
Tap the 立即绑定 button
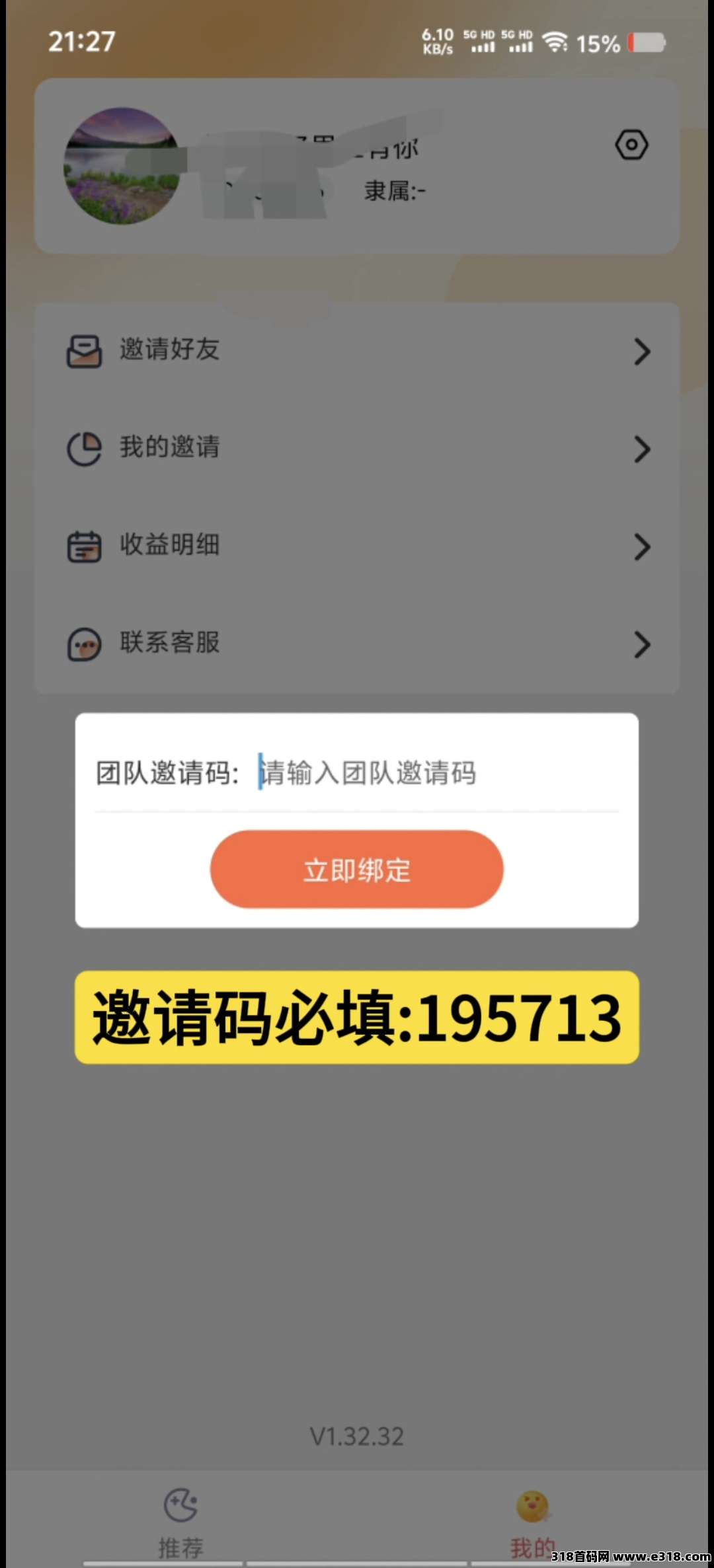coord(357,870)
